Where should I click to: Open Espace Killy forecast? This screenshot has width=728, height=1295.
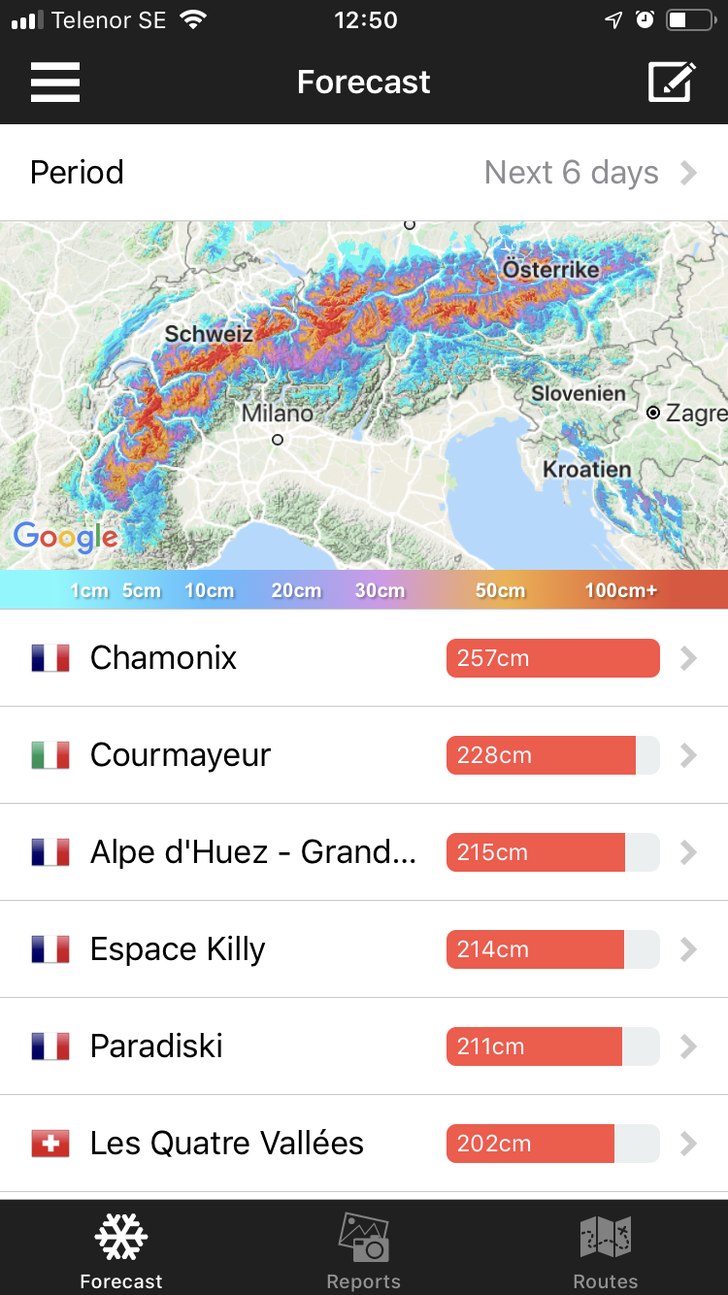tap(364, 949)
